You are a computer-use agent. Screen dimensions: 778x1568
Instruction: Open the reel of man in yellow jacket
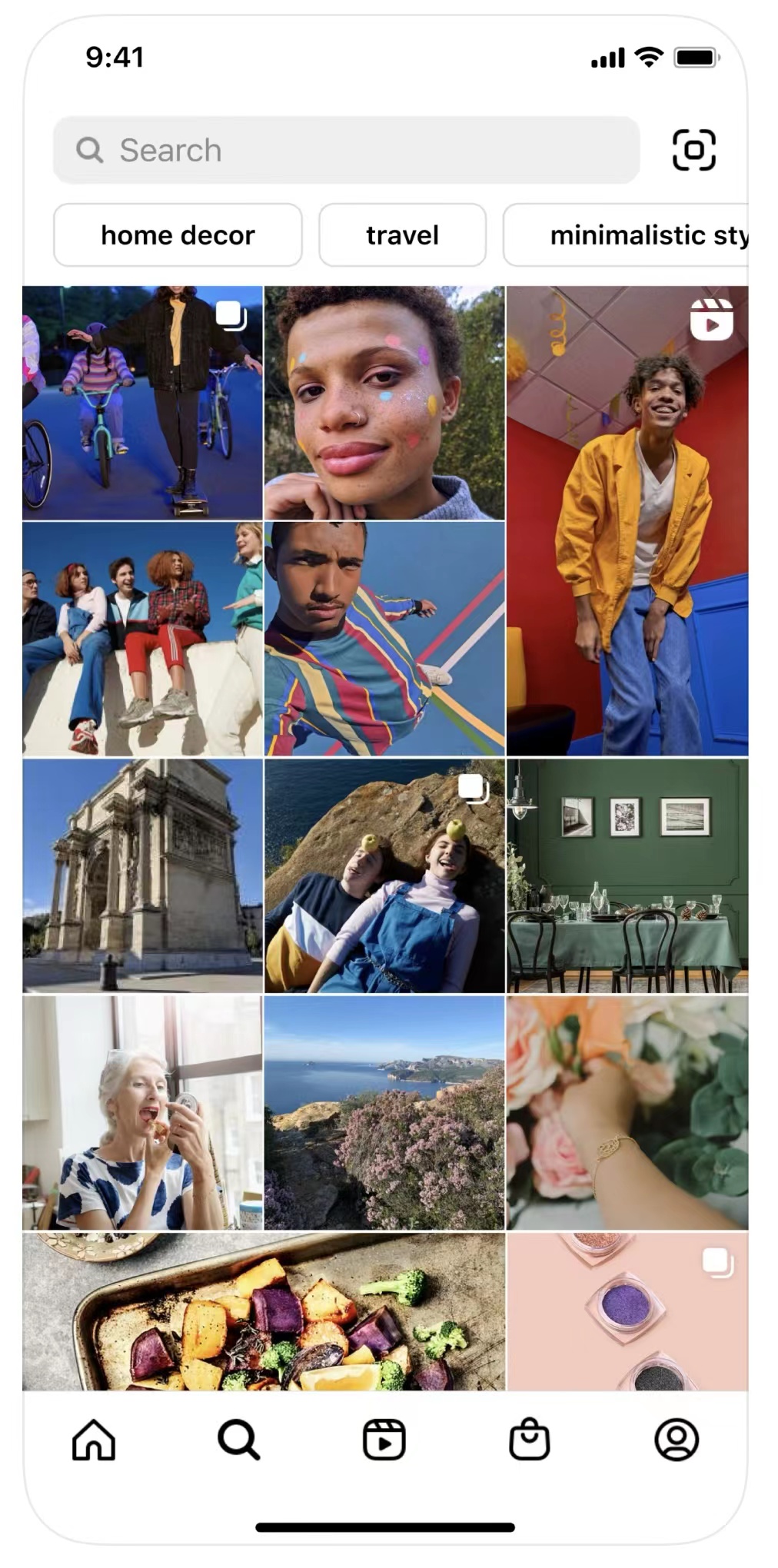(x=627, y=521)
